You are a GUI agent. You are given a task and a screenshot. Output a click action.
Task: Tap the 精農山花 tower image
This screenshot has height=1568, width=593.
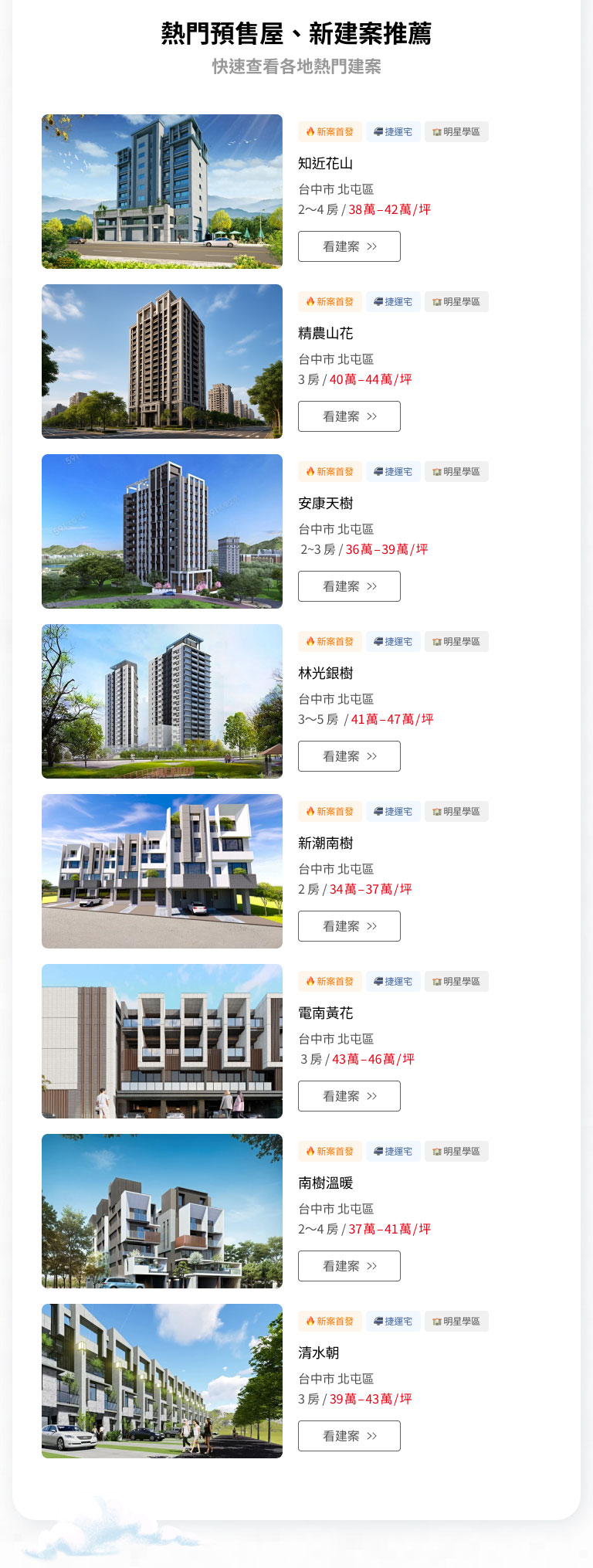click(x=162, y=361)
